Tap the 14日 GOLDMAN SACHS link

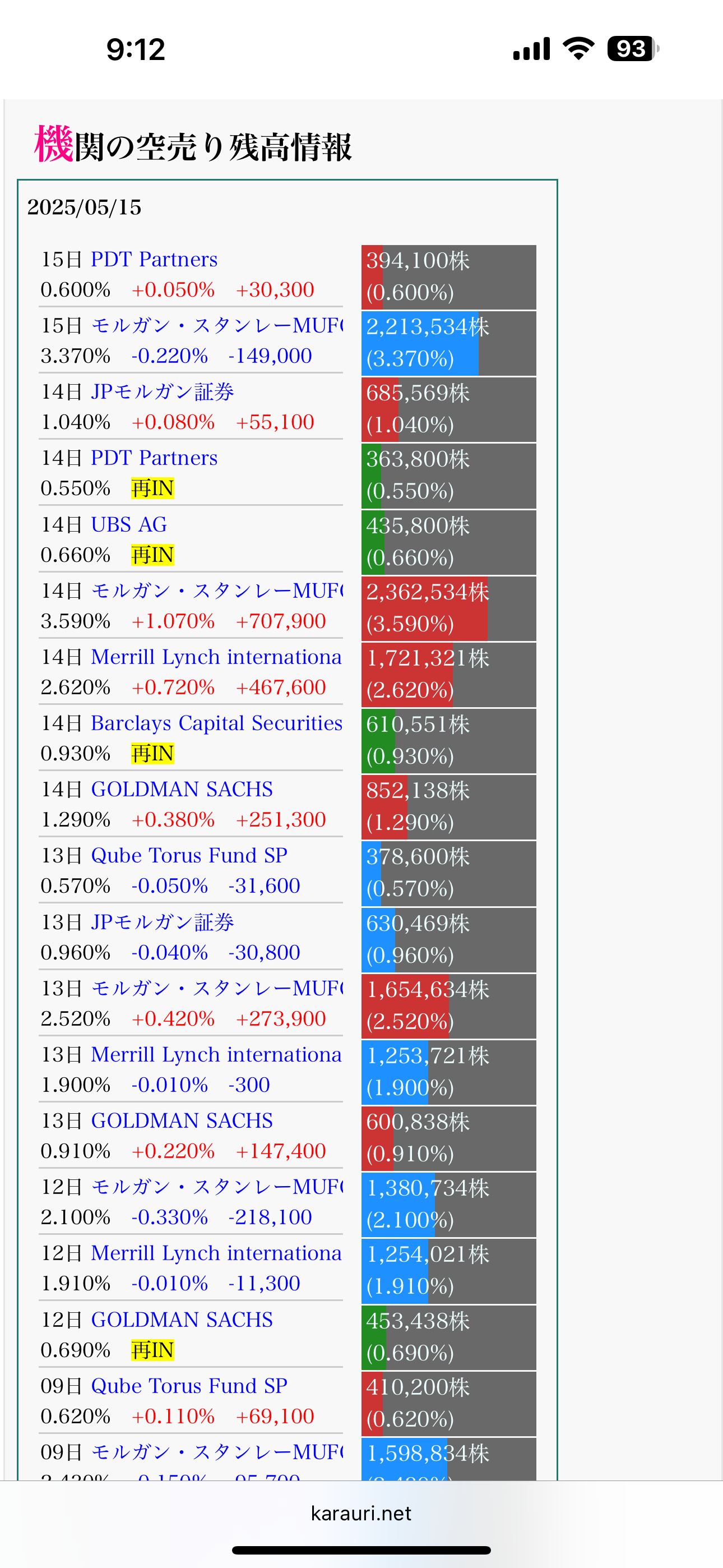(x=182, y=789)
